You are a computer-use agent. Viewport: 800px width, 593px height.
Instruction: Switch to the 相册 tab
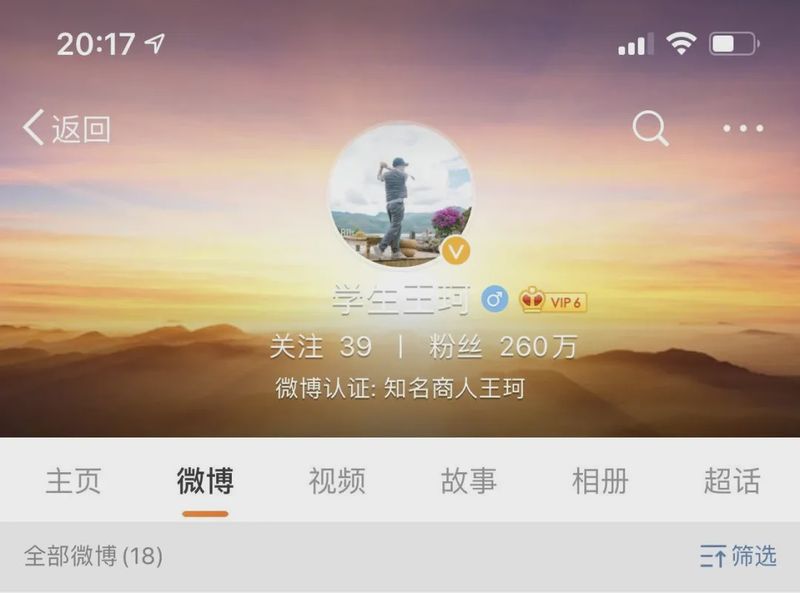(600, 481)
